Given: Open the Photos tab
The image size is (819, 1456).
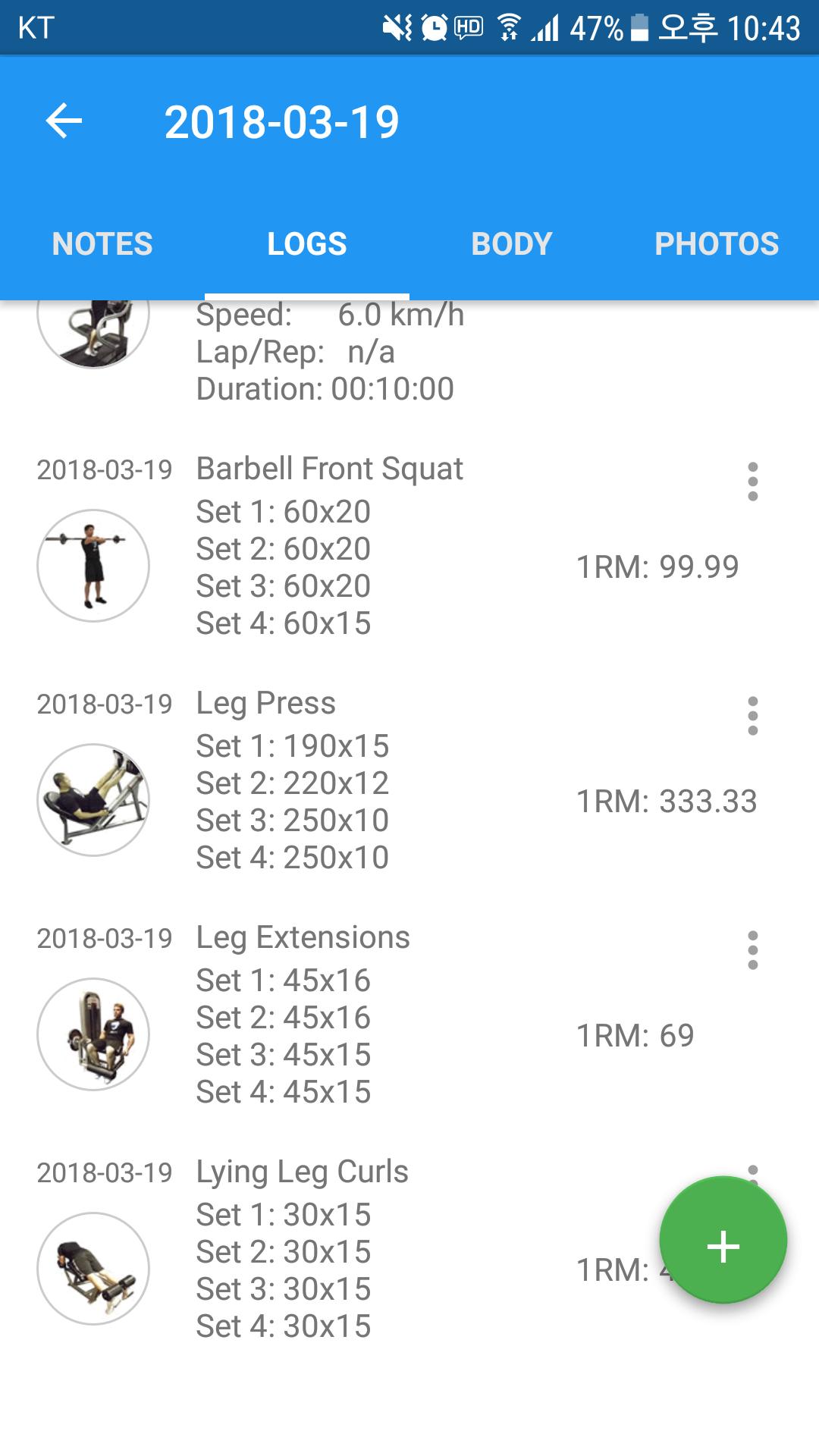Looking at the screenshot, I should coord(716,244).
